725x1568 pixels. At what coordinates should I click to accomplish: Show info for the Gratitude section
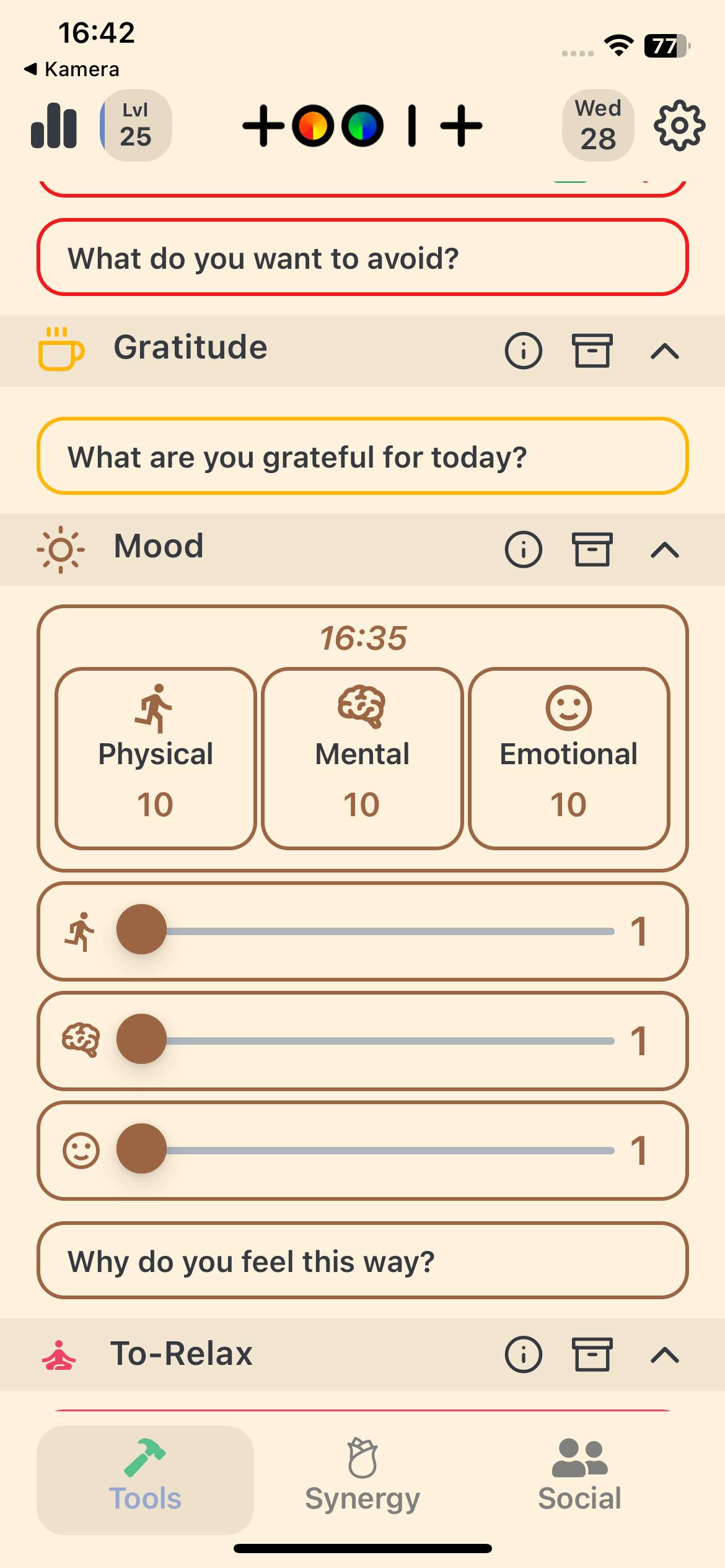pyautogui.click(x=524, y=351)
